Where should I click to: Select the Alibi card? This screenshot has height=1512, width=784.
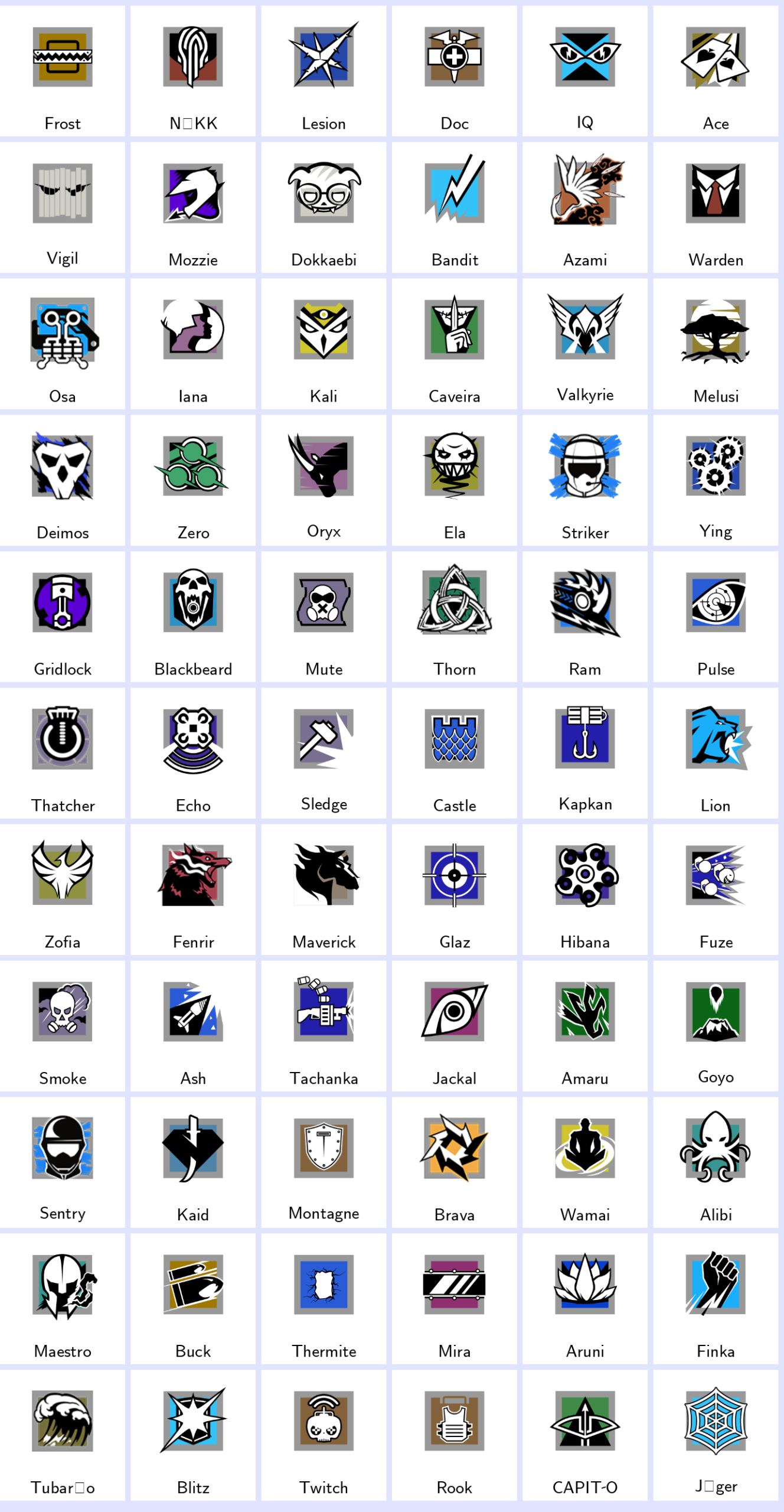point(716,1163)
